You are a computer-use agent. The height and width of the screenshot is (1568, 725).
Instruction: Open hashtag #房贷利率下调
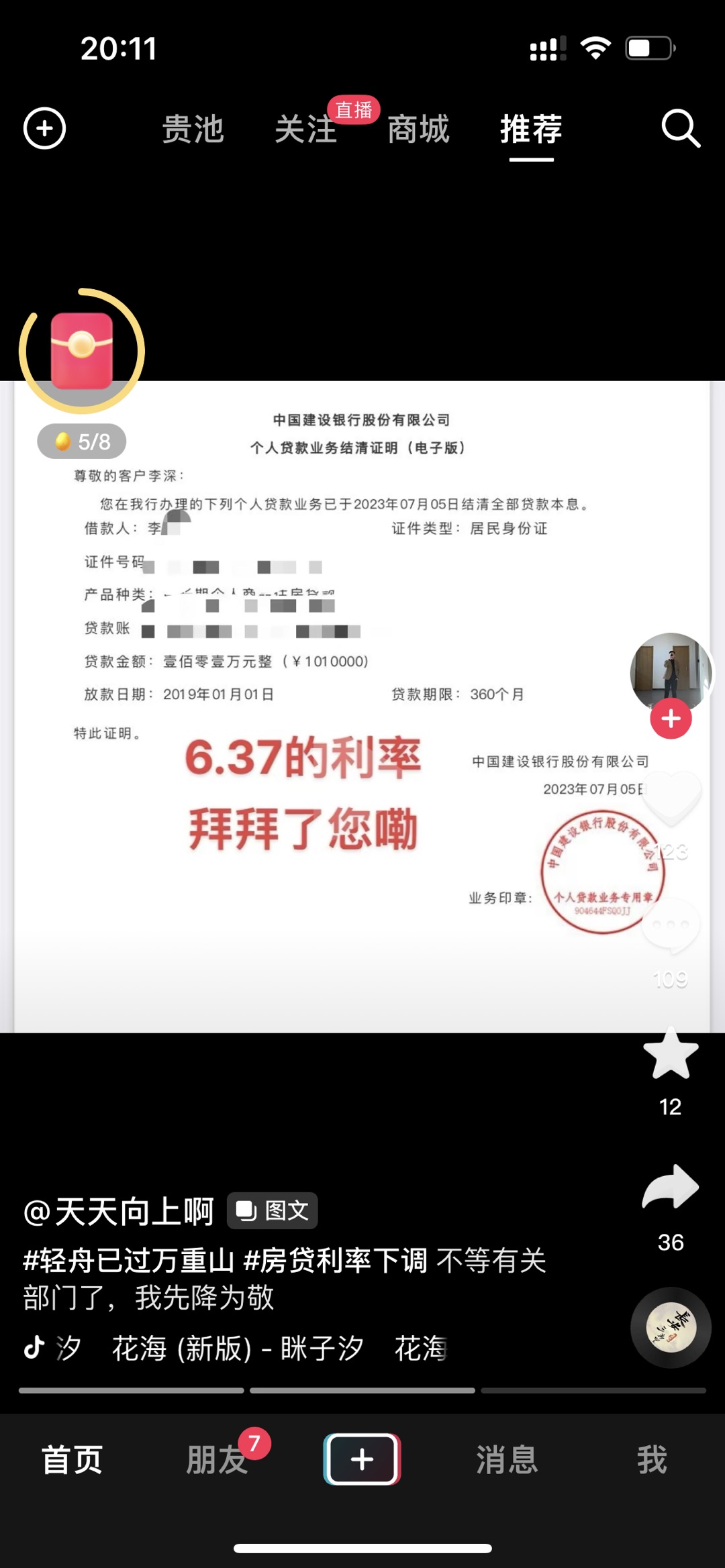335,1261
